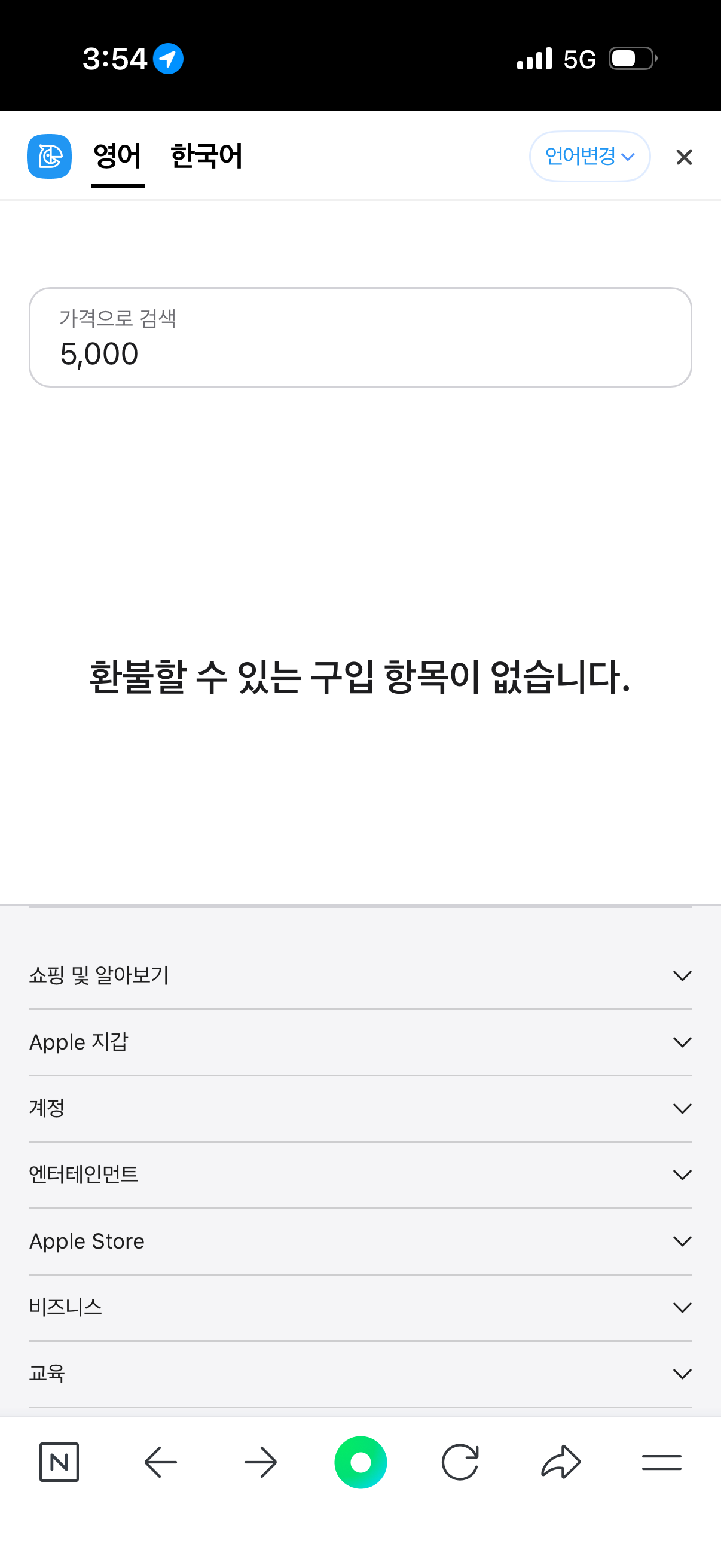This screenshot has height=1568, width=721.
Task: Switch to the 한국어 tab
Action: click(x=206, y=157)
